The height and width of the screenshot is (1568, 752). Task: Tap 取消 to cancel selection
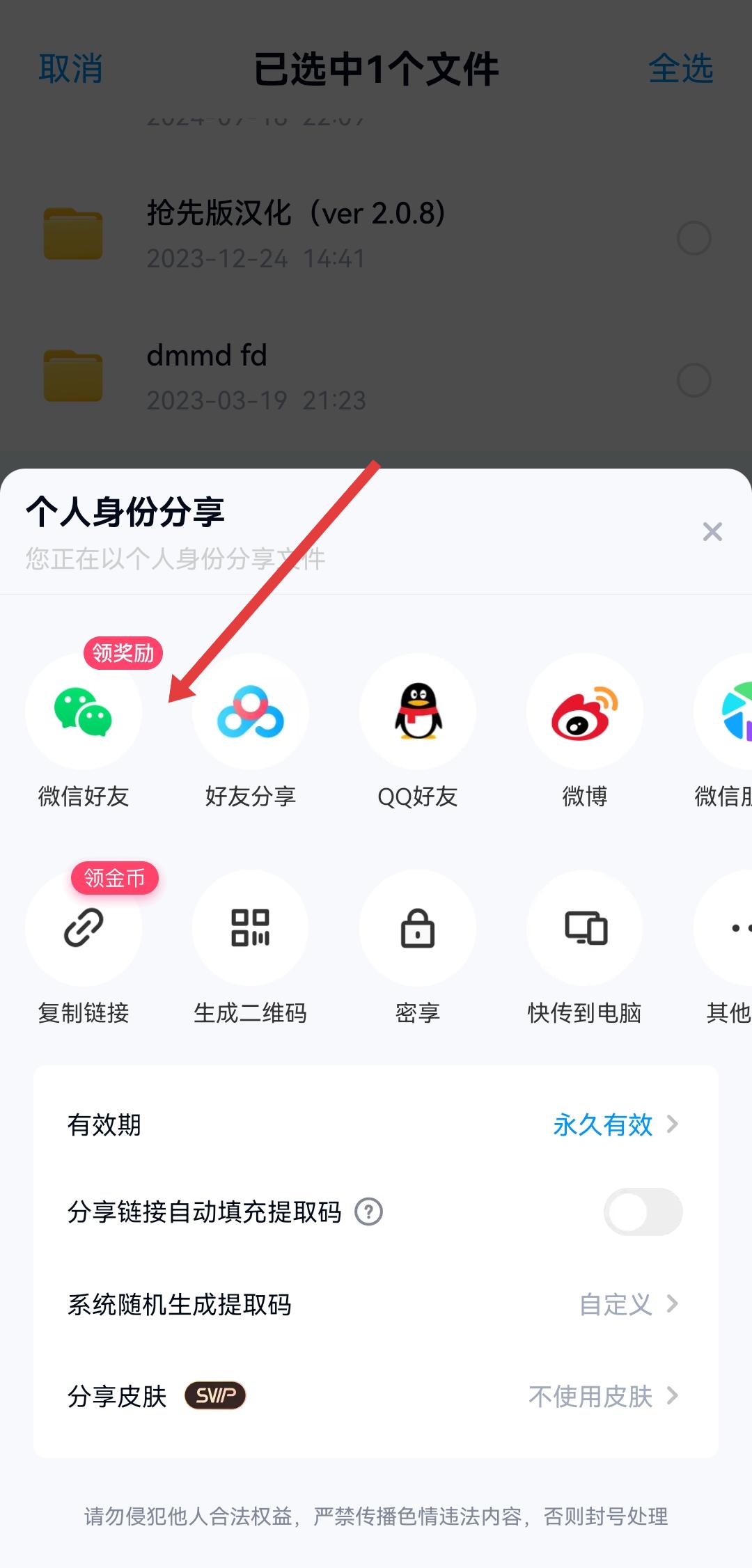pyautogui.click(x=71, y=69)
